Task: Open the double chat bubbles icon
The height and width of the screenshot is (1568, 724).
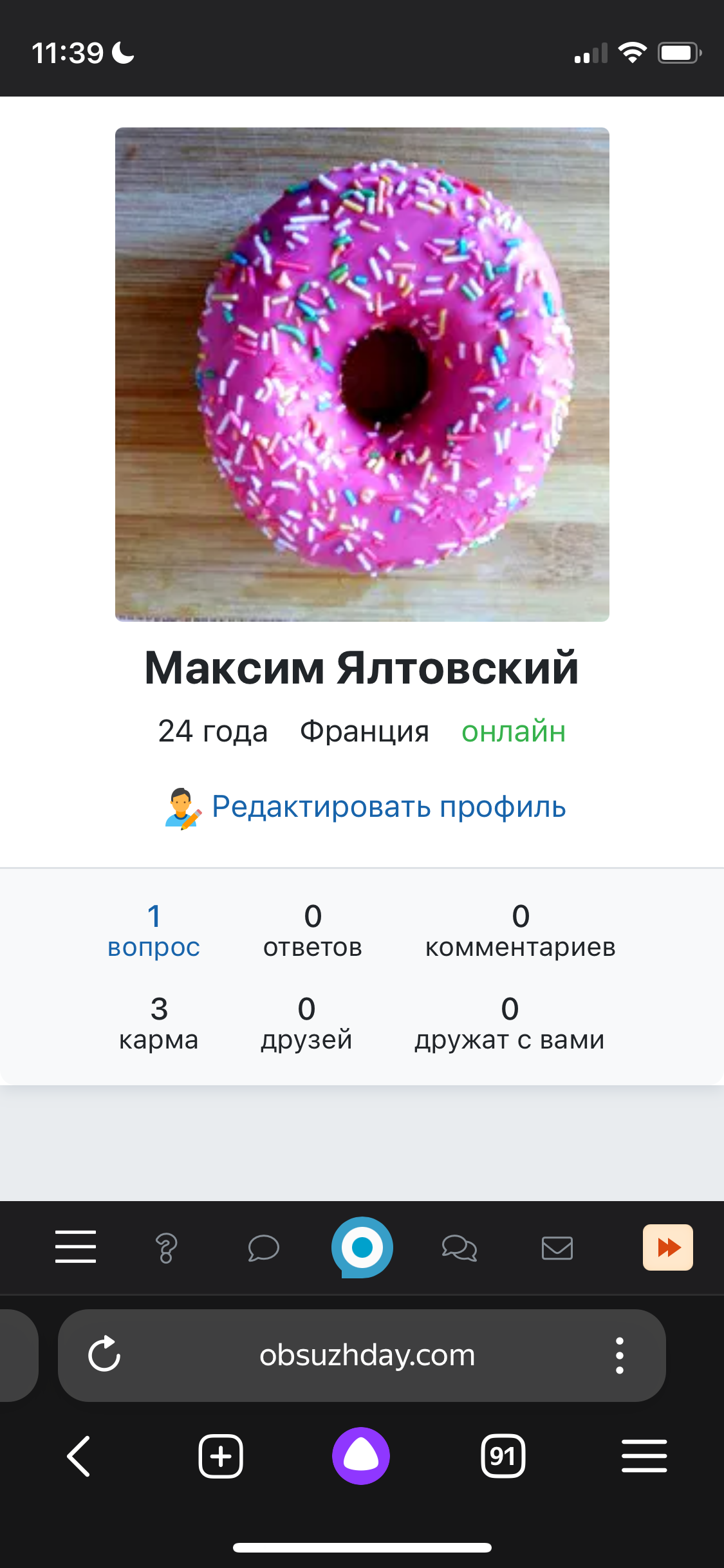Action: (x=459, y=1248)
